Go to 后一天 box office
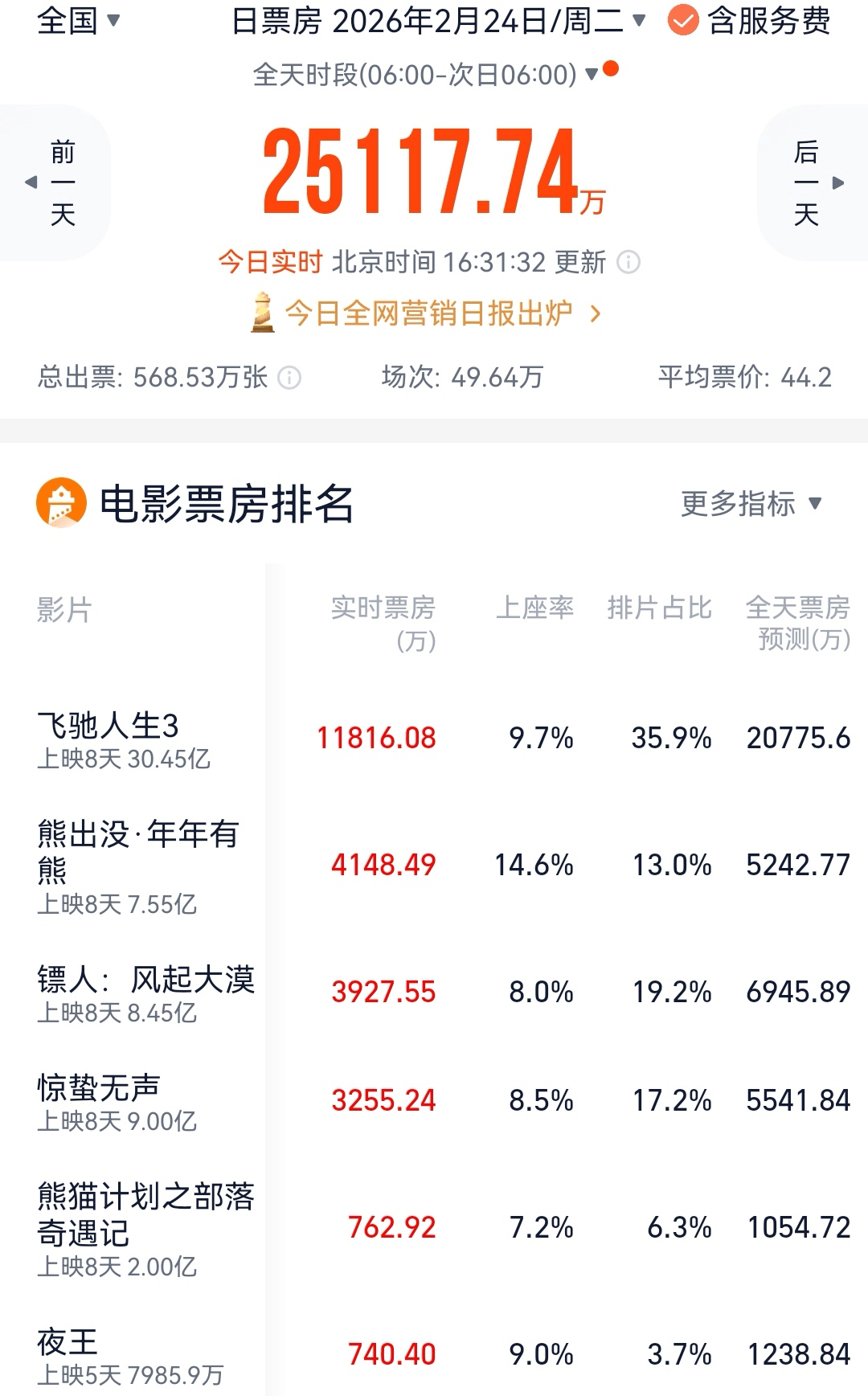This screenshot has height=1396, width=868. [x=812, y=182]
